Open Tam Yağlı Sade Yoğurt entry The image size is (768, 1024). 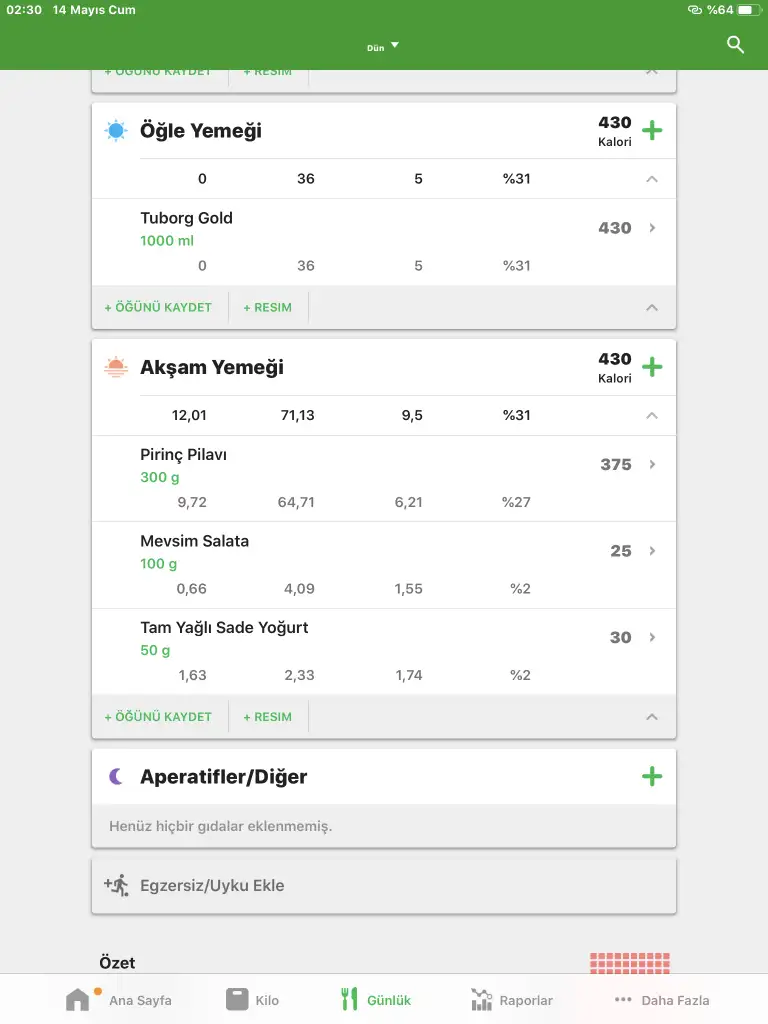[x=384, y=638]
